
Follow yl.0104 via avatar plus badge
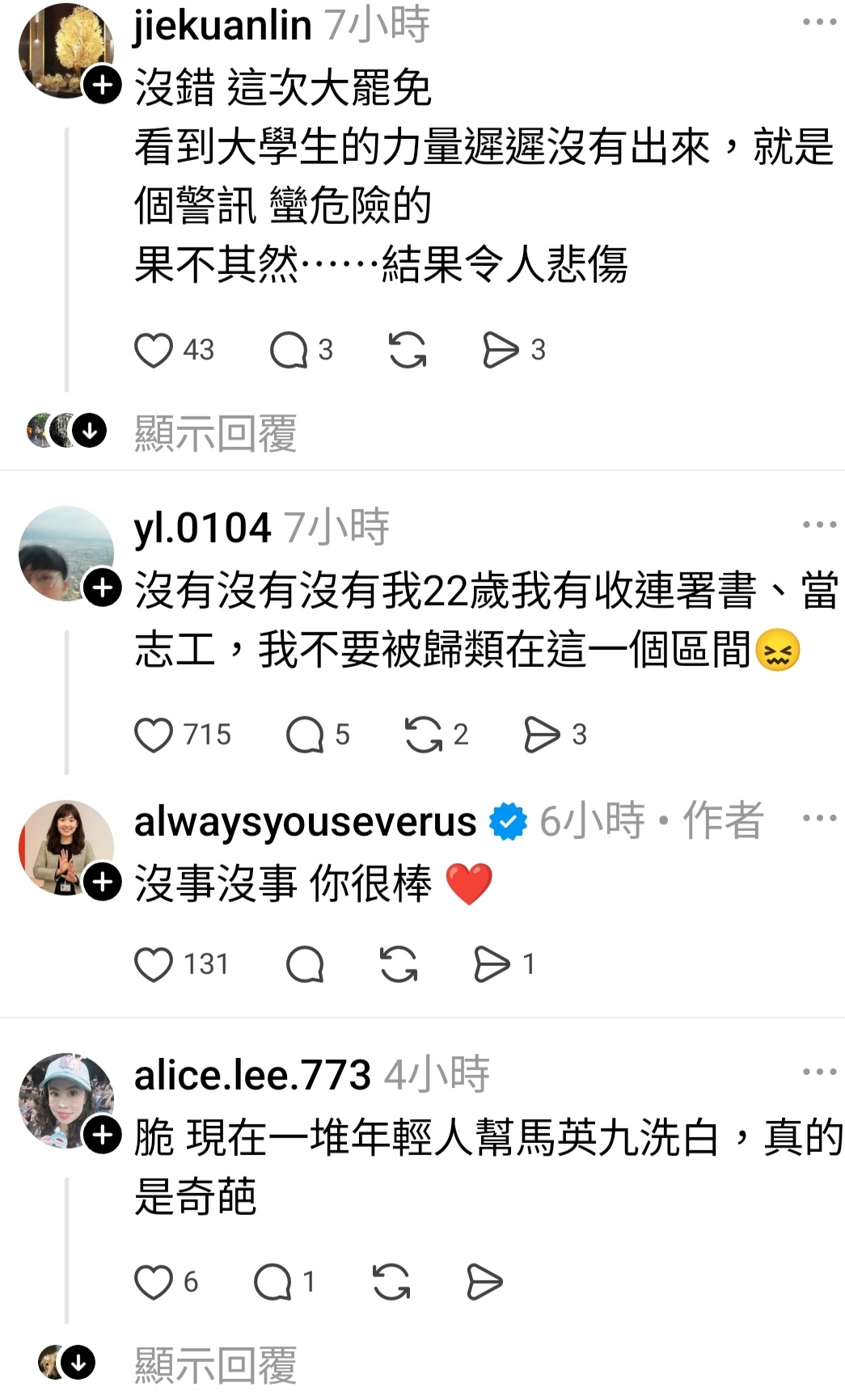(103, 588)
